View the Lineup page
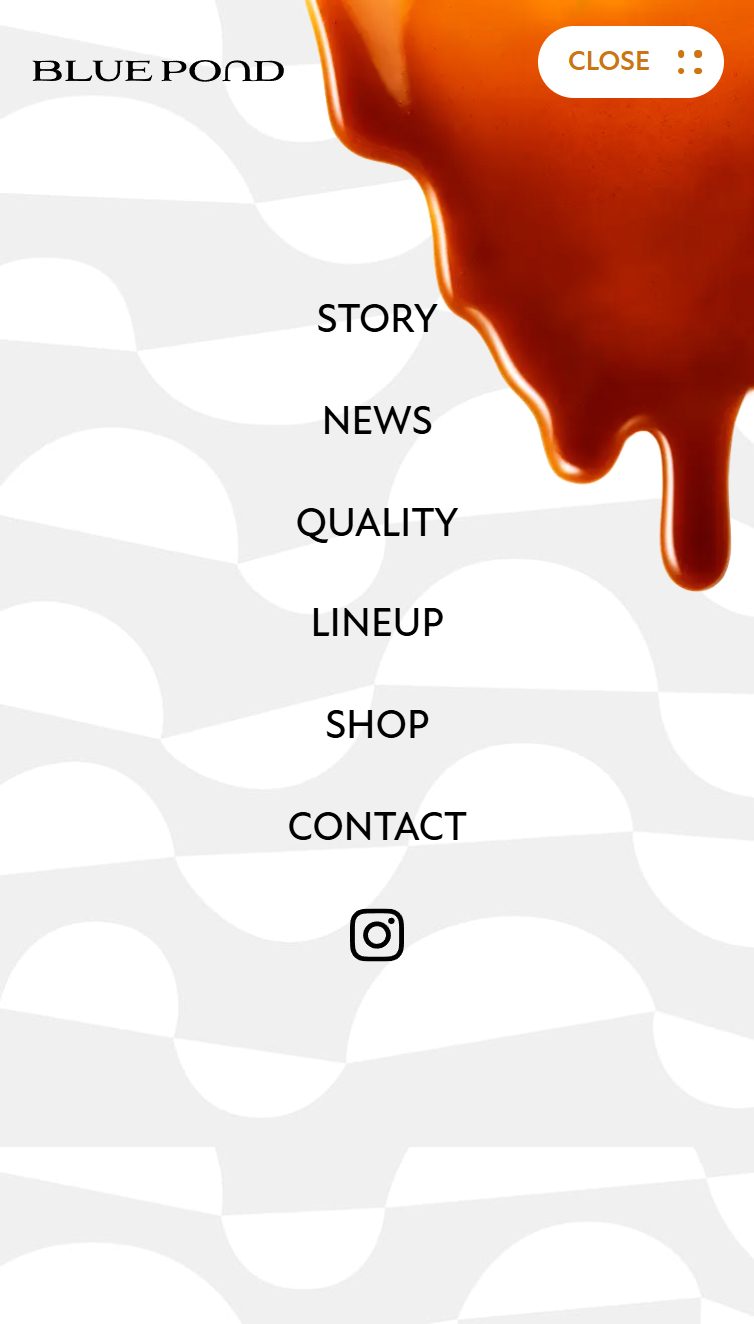The image size is (754, 1324). click(377, 623)
